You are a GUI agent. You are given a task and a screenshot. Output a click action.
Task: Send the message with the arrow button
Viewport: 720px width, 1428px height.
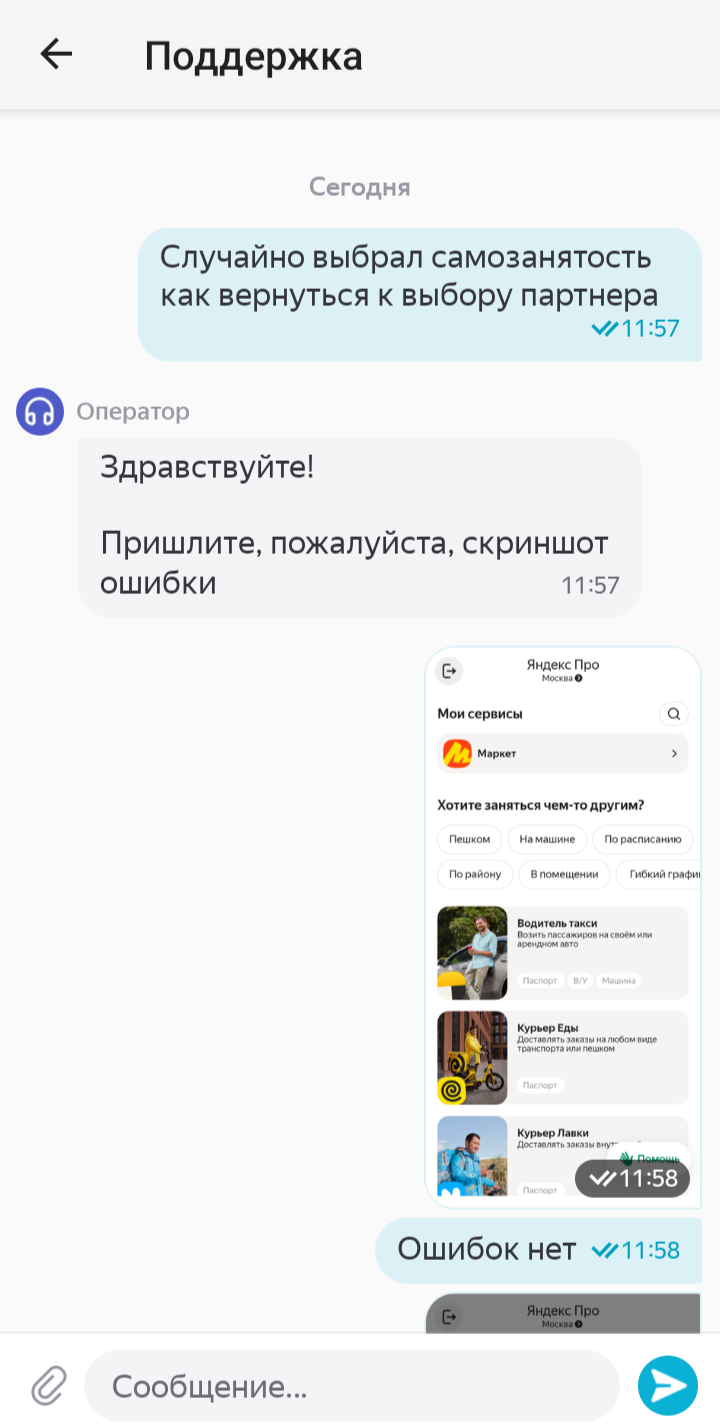(668, 1385)
